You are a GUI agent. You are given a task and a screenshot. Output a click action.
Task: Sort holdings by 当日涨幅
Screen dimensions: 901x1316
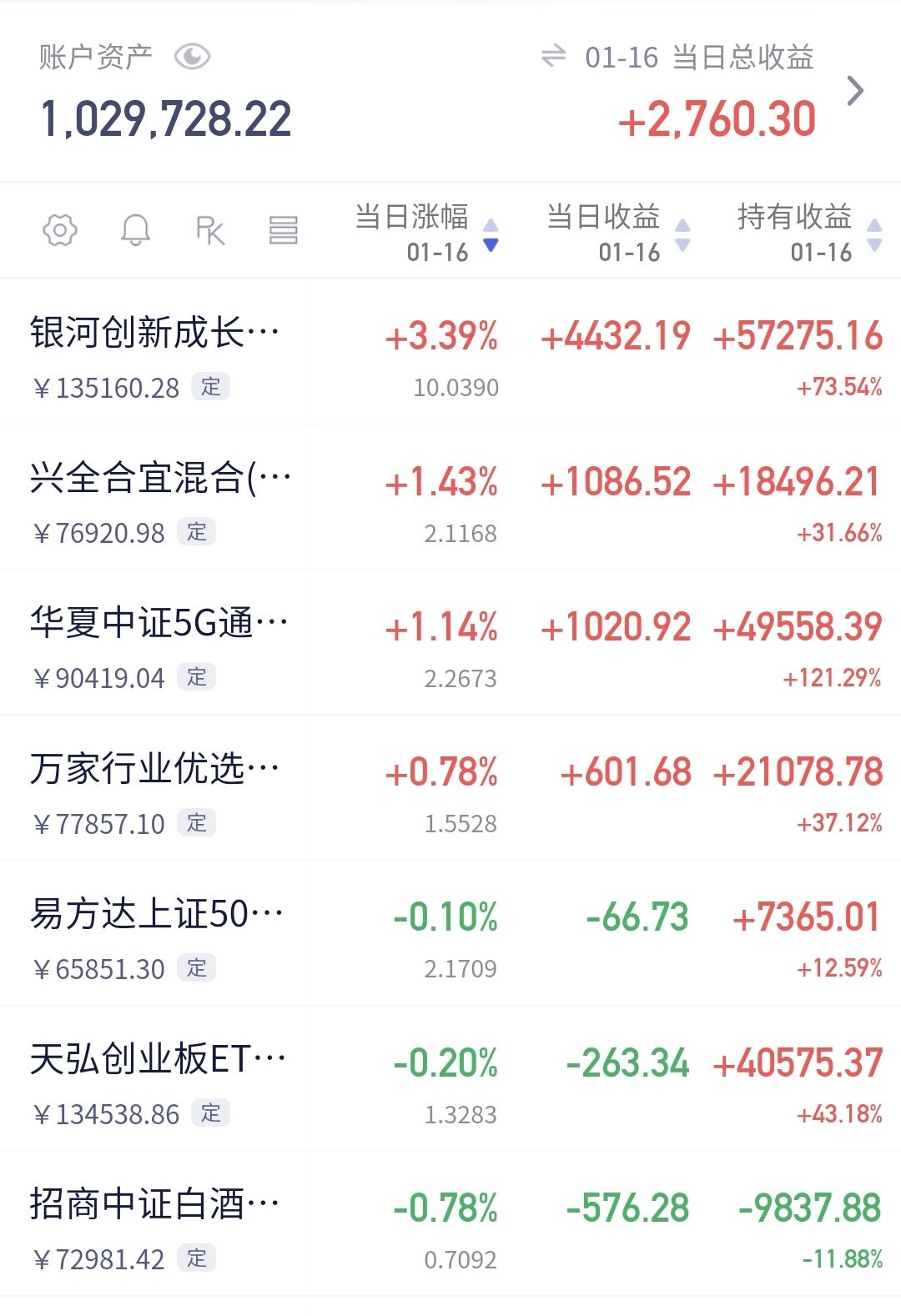coord(425,232)
